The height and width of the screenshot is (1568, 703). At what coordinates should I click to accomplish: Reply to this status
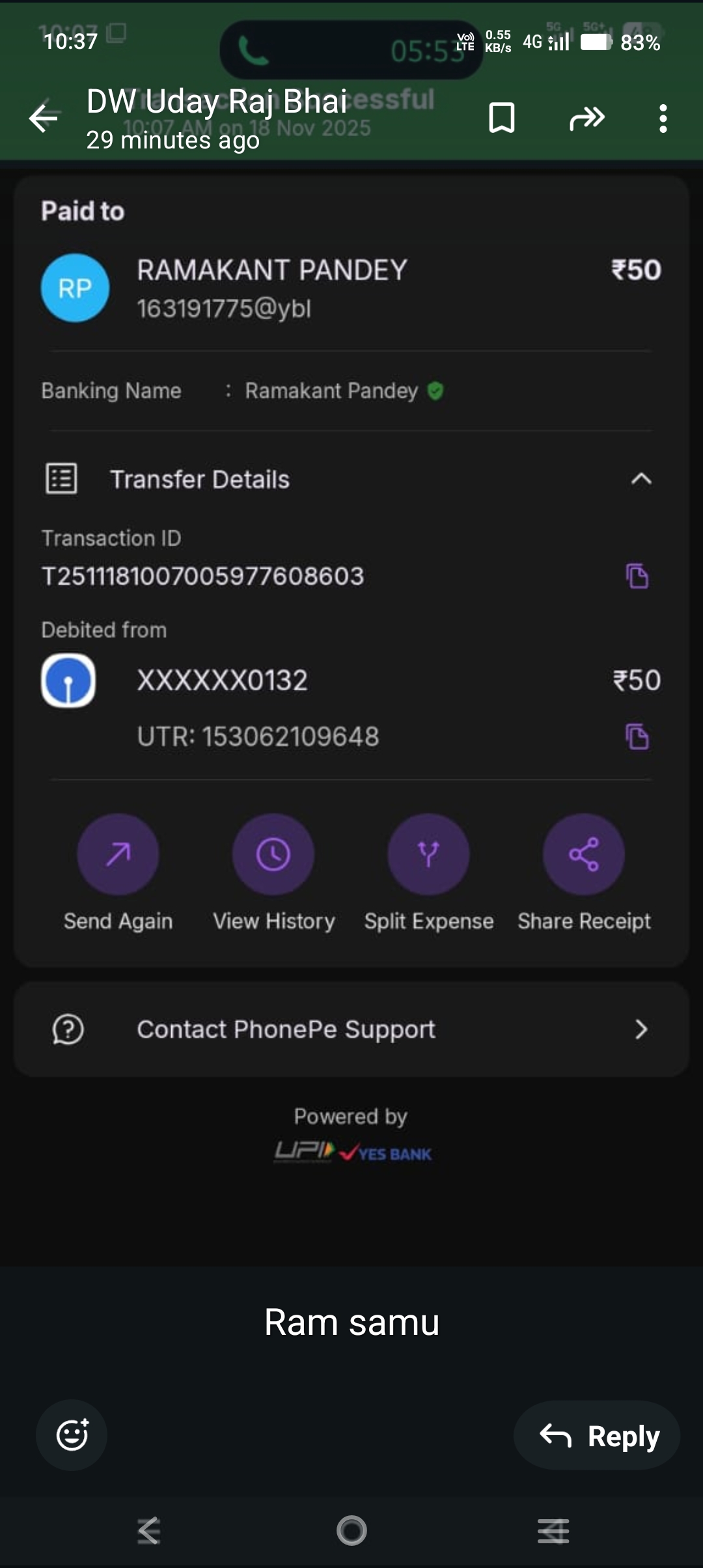point(597,1435)
